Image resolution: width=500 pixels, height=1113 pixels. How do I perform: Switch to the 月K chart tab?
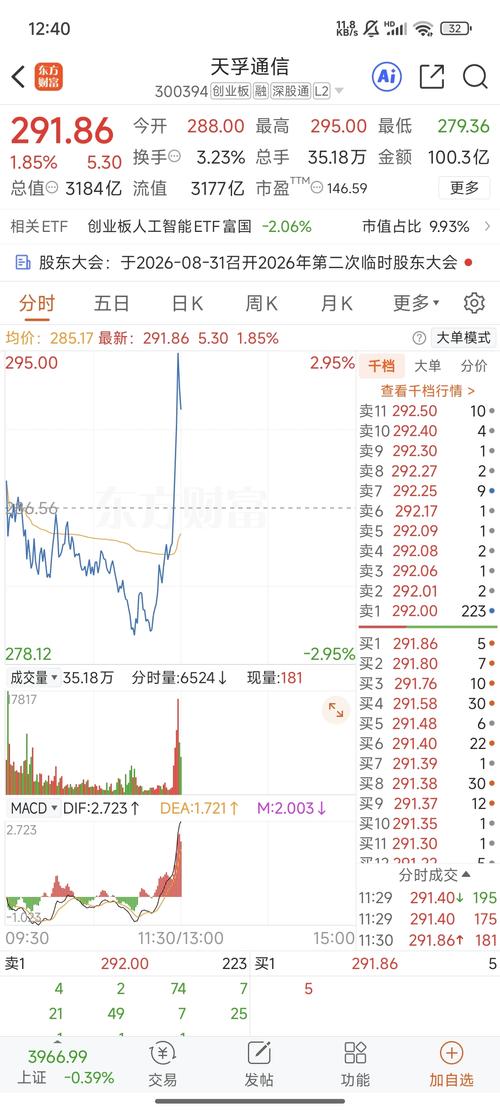pos(337,304)
